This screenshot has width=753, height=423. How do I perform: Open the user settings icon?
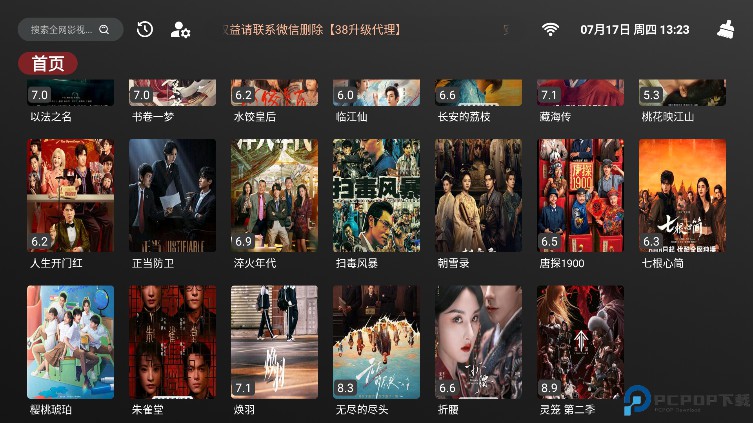180,30
